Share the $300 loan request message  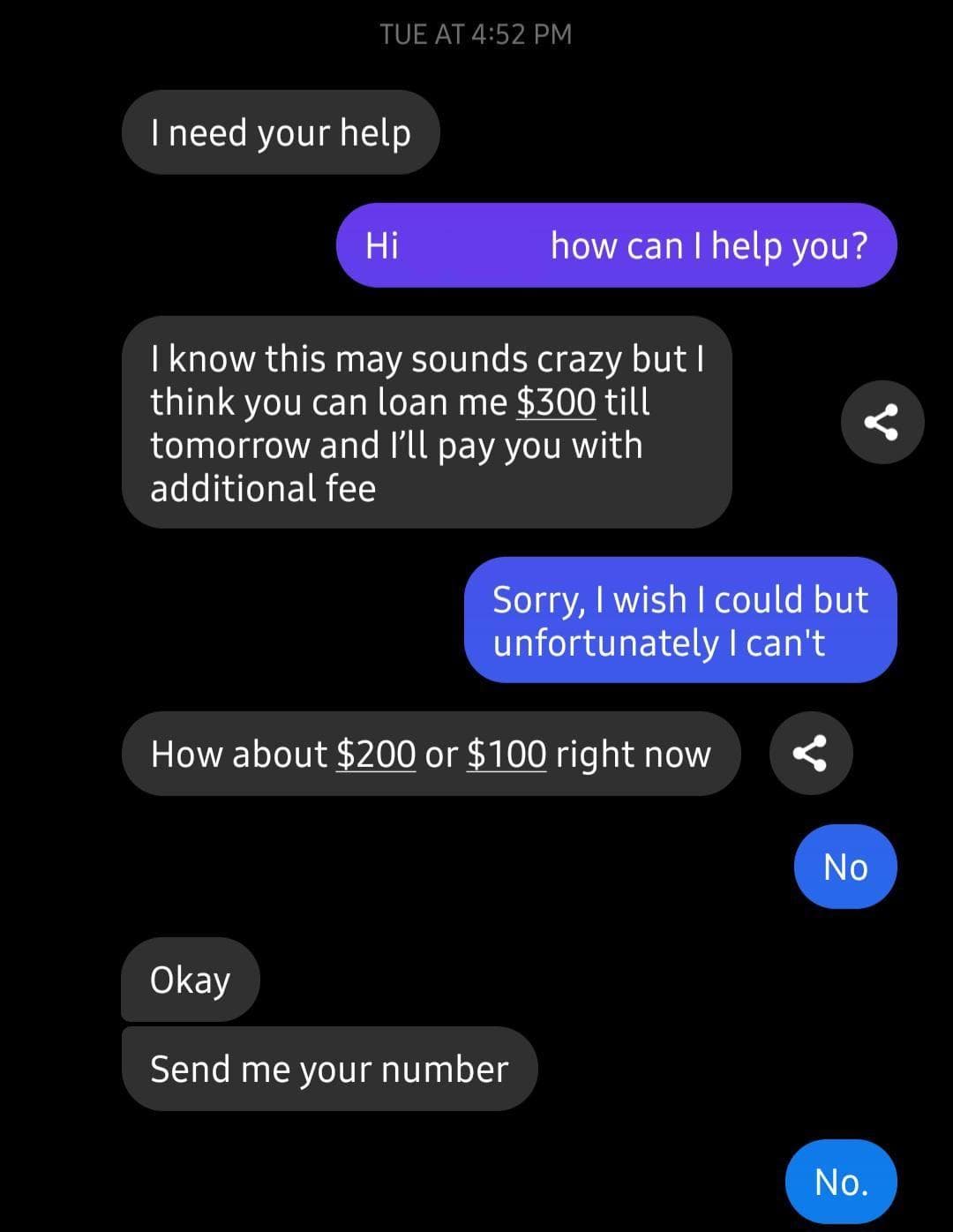point(882,422)
